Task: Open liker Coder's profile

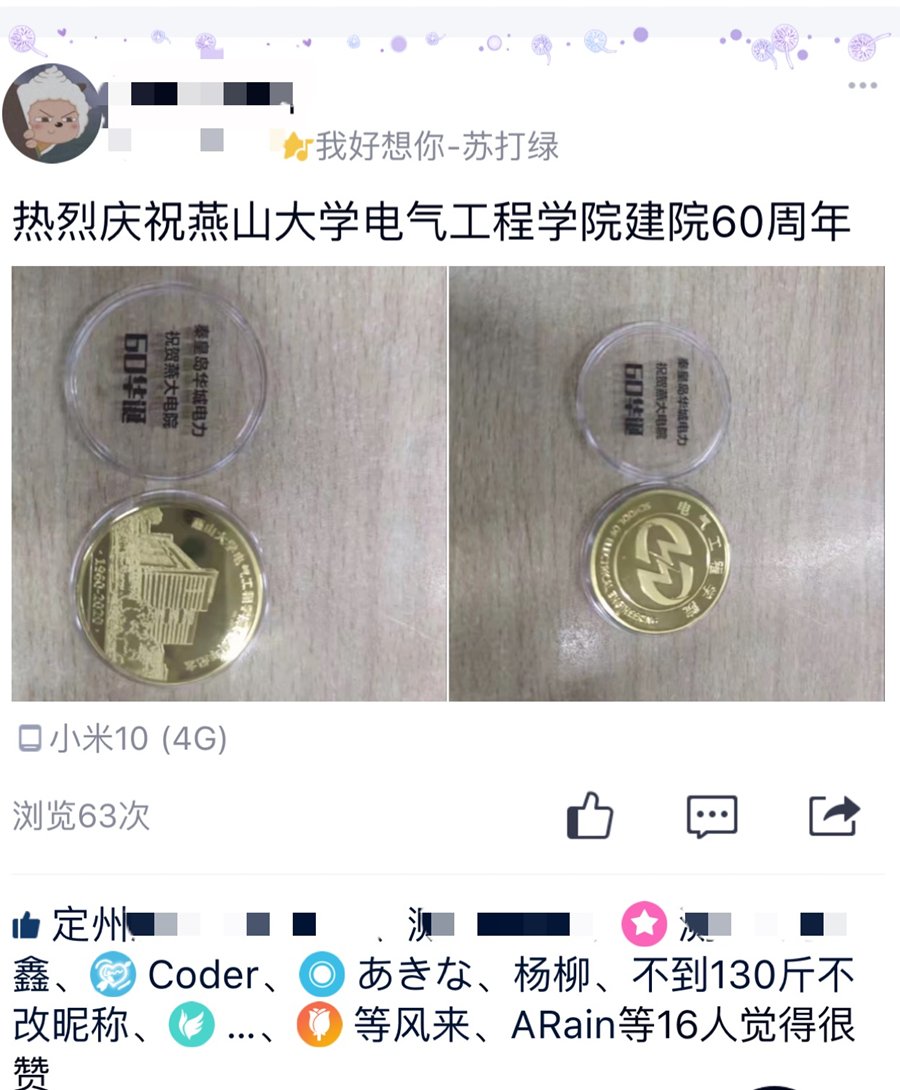Action: (x=204, y=974)
